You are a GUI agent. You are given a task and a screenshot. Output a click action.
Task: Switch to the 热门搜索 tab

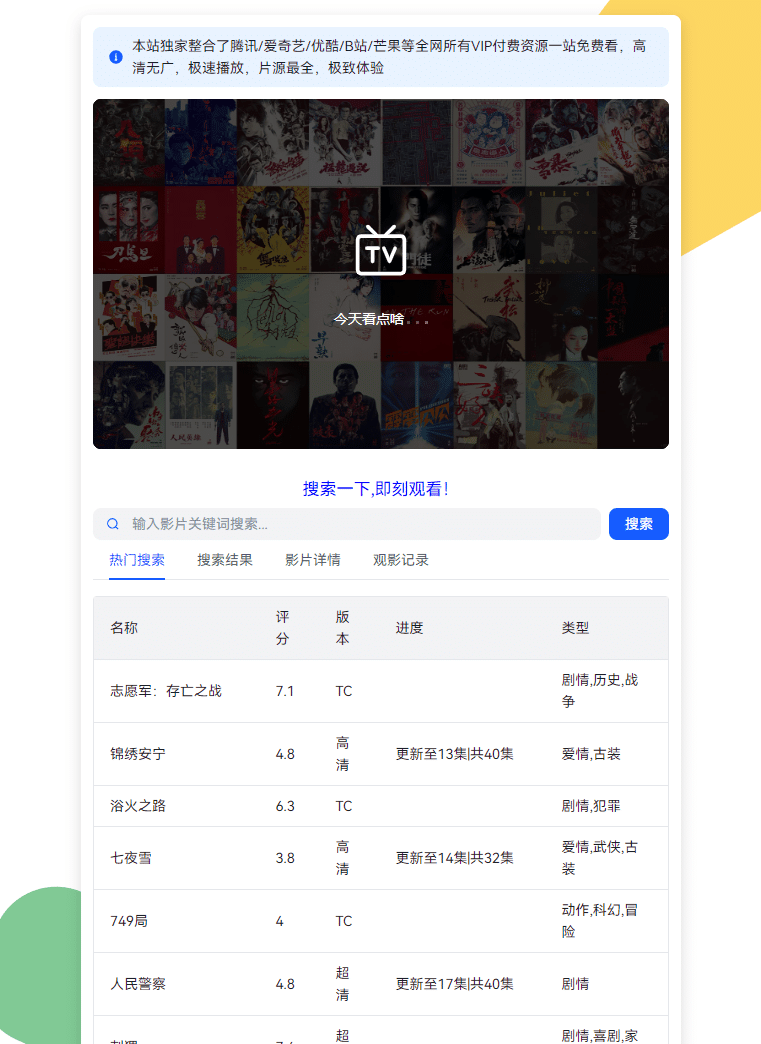pyautogui.click(x=137, y=560)
